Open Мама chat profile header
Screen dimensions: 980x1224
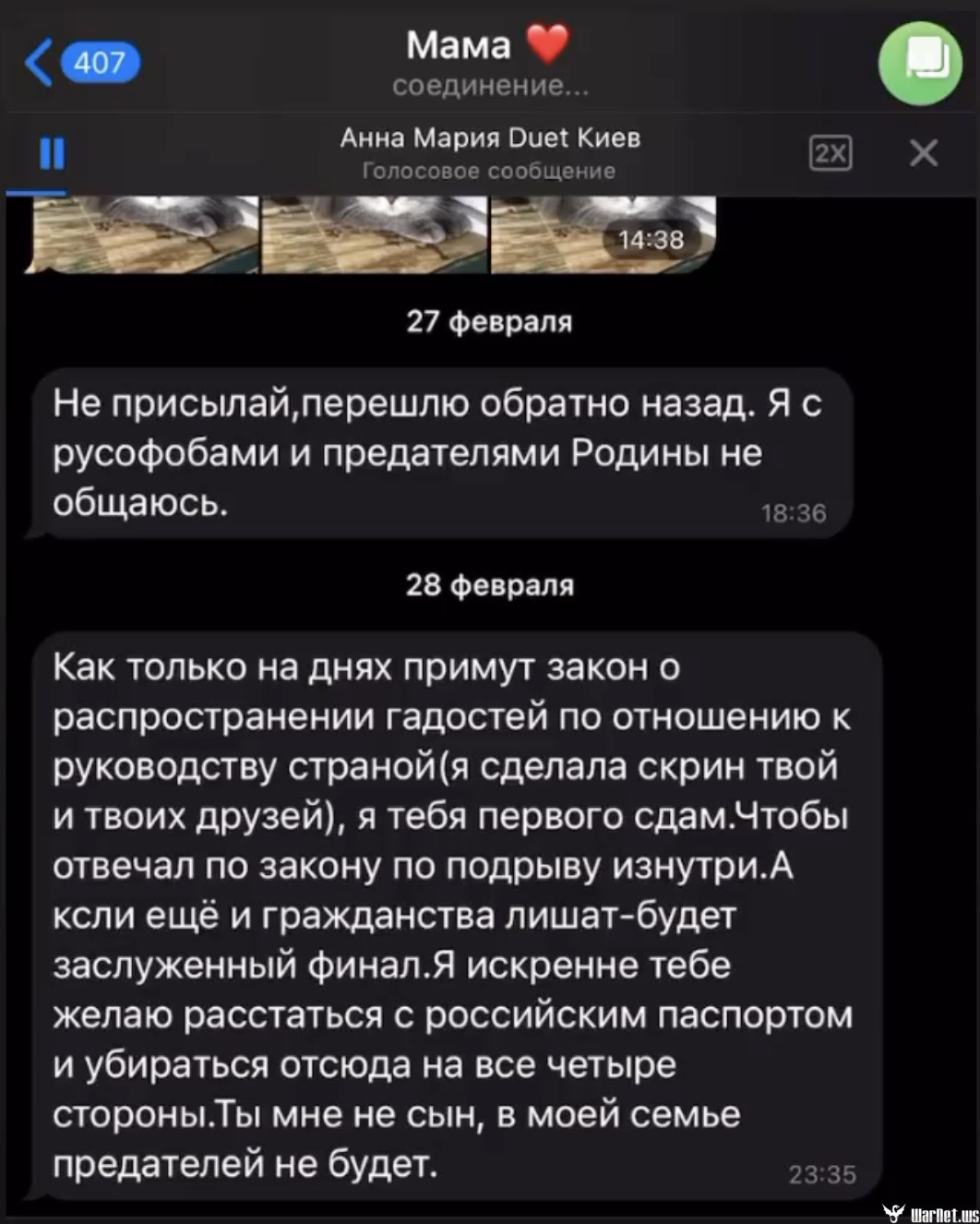[x=488, y=61]
